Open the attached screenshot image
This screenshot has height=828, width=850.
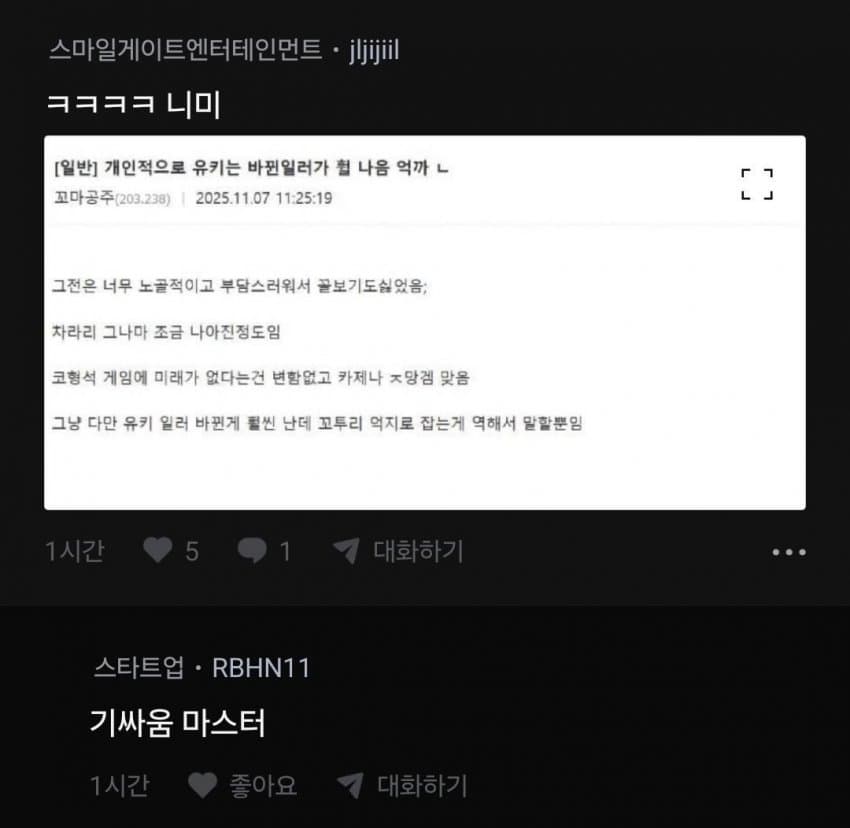click(x=424, y=322)
